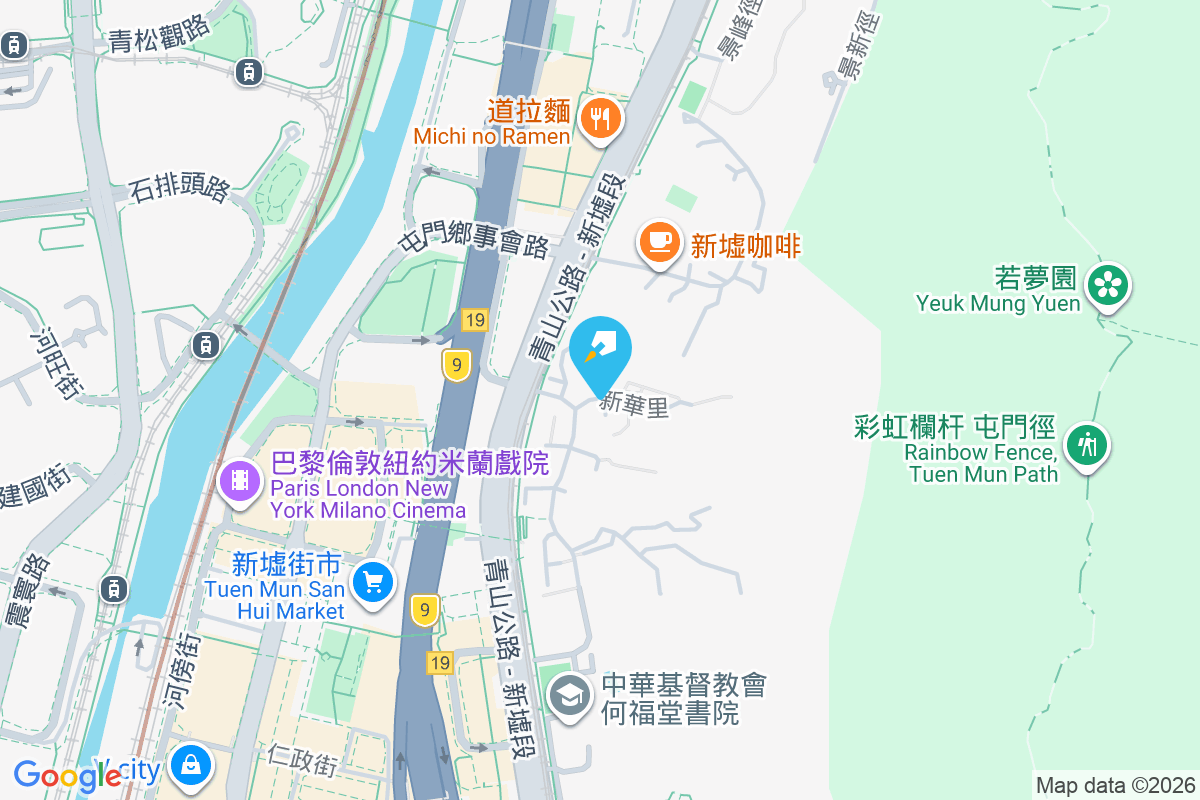Select the blue location marker near 新華里
Screen dimensions: 1200x800
601,351
